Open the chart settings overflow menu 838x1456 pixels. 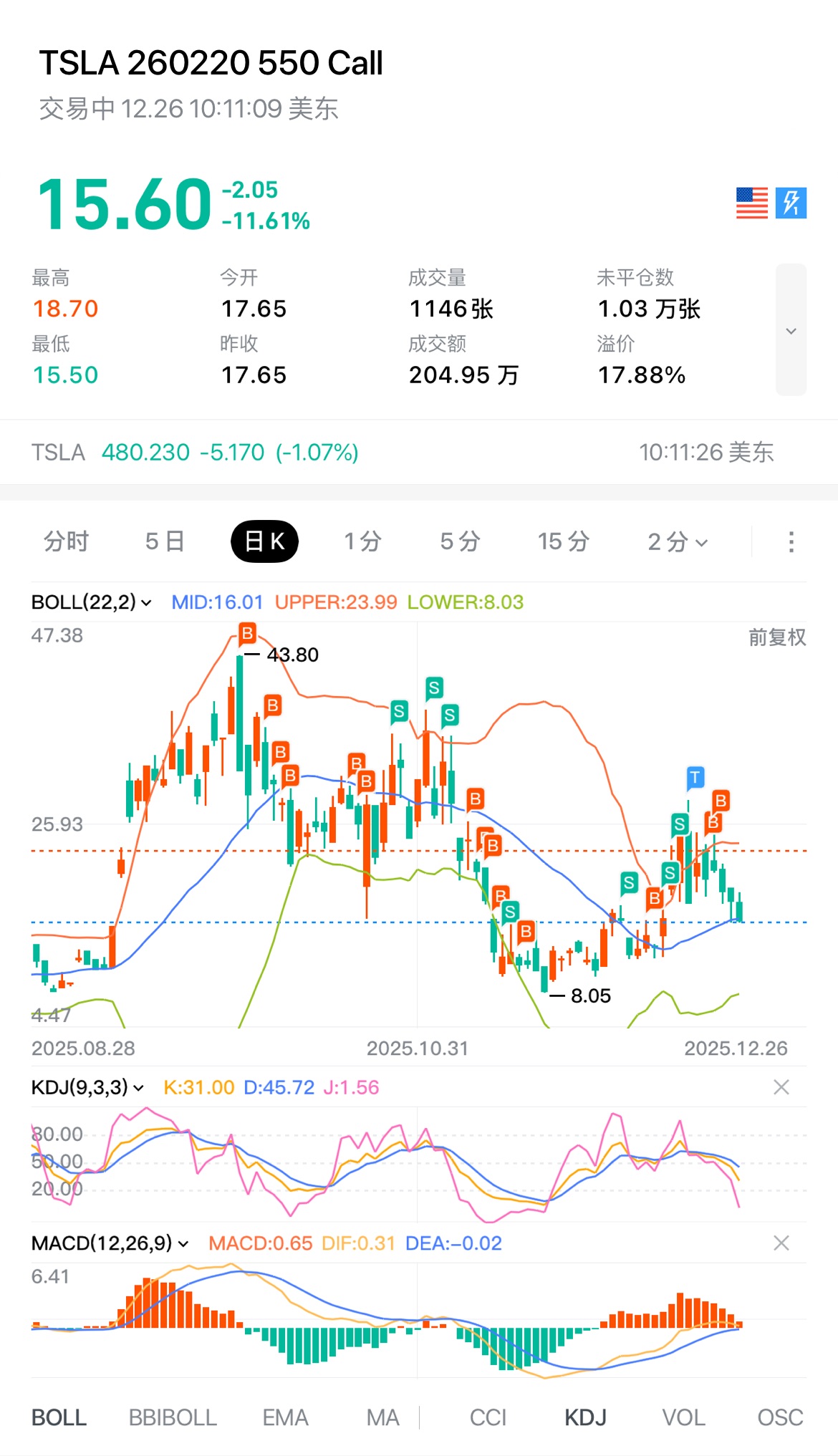(791, 542)
